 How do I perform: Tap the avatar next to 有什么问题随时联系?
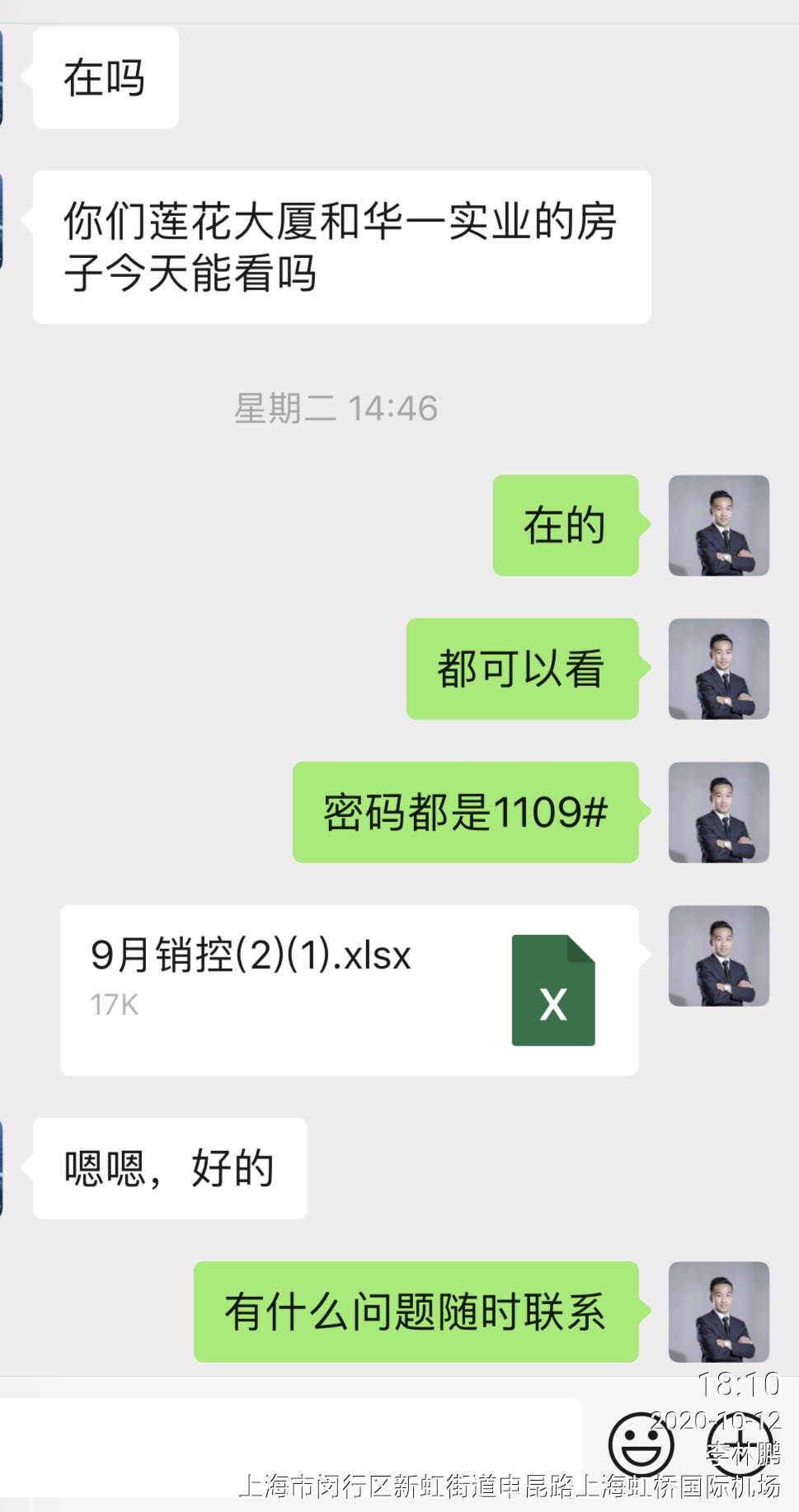pyautogui.click(x=718, y=1312)
